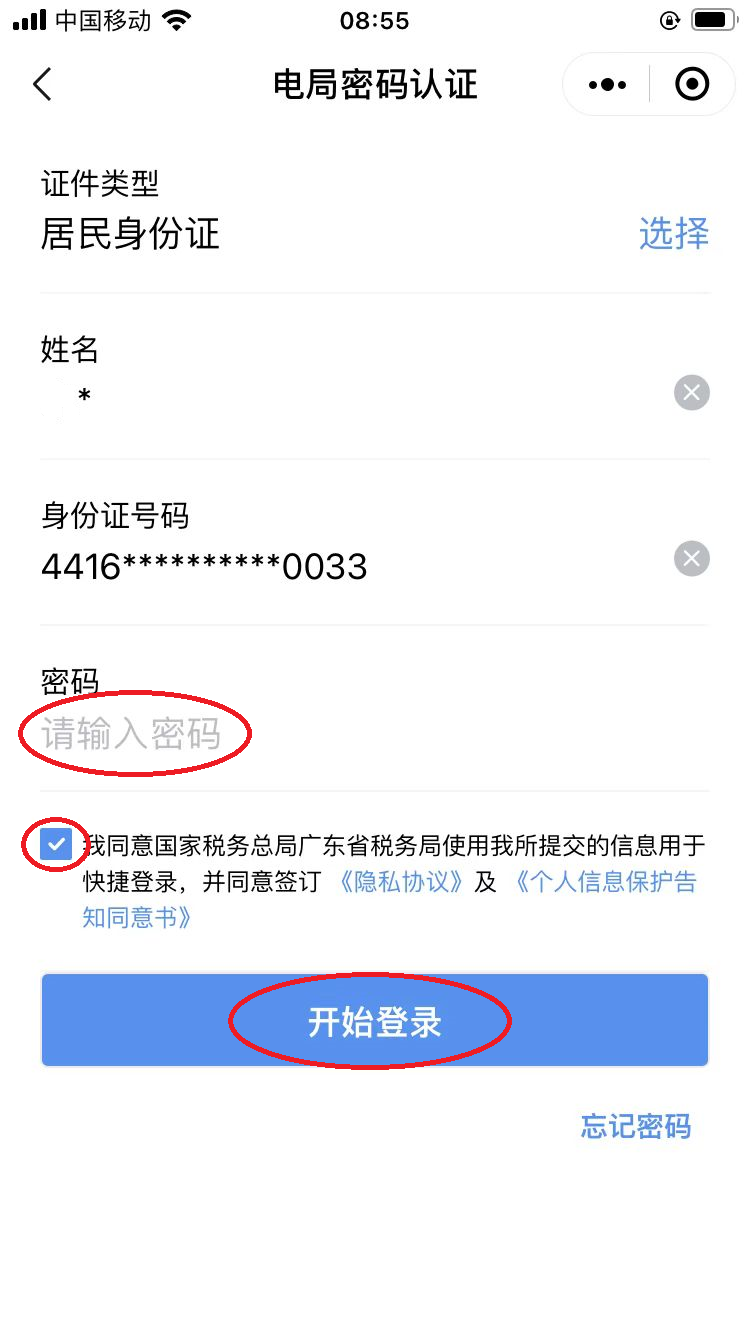Image resolution: width=750 pixels, height=1334 pixels.
Task: Tap the 开始登录 button
Action: click(x=374, y=1021)
